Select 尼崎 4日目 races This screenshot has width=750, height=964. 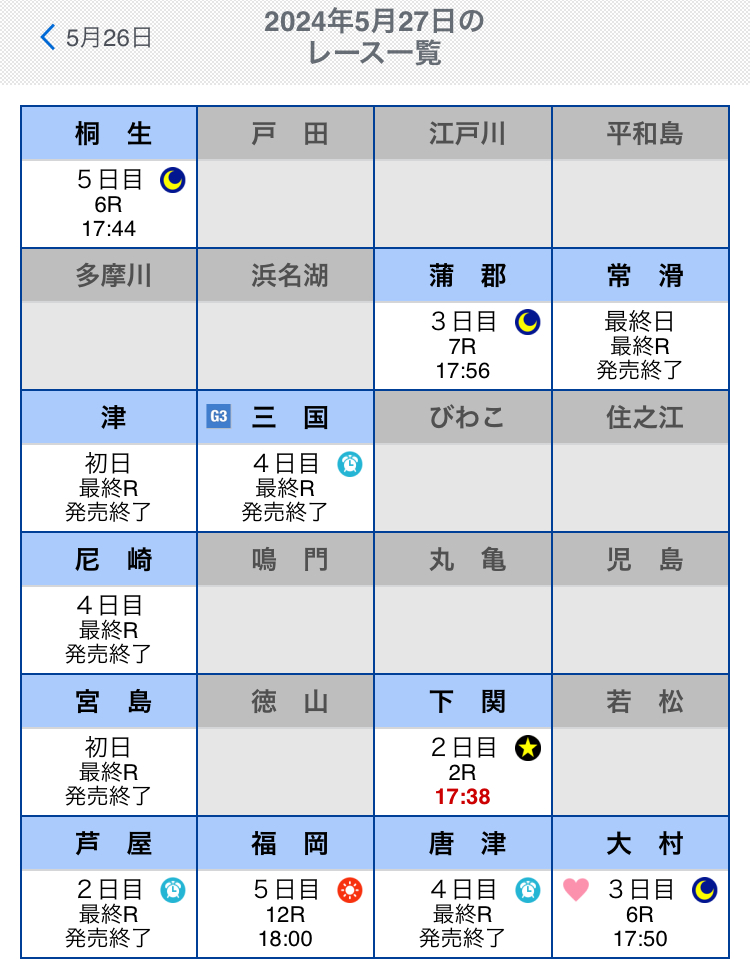point(109,629)
